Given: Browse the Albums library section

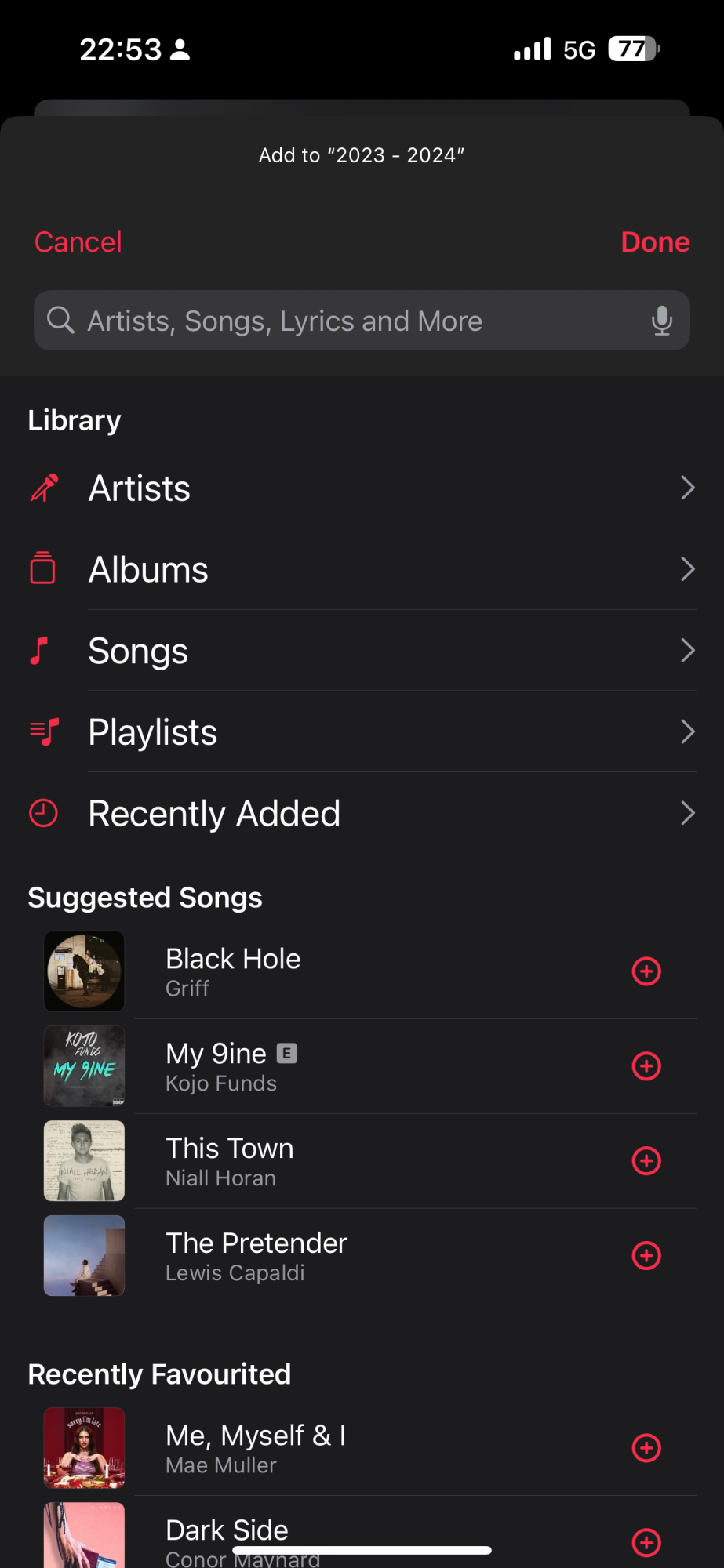Looking at the screenshot, I should click(362, 570).
